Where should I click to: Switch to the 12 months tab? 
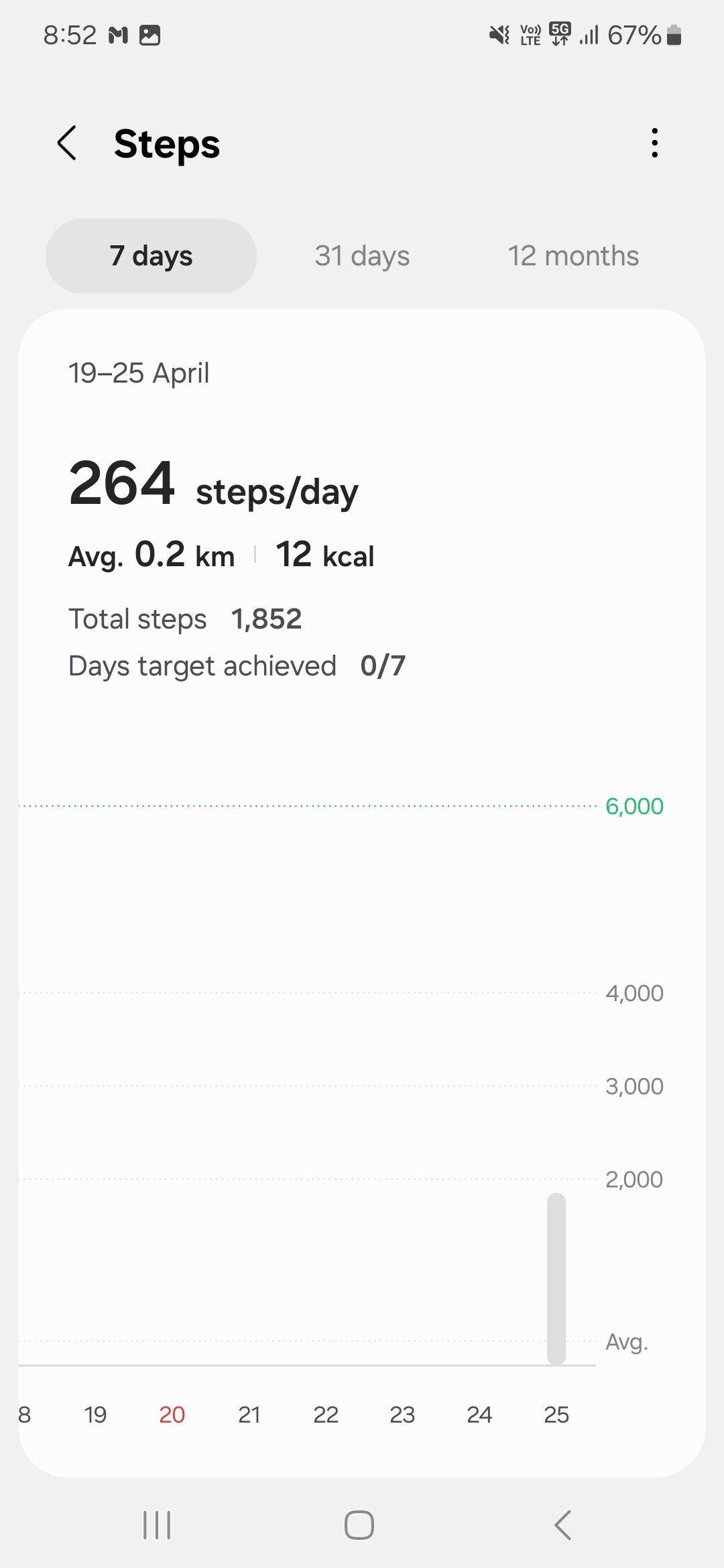(573, 255)
